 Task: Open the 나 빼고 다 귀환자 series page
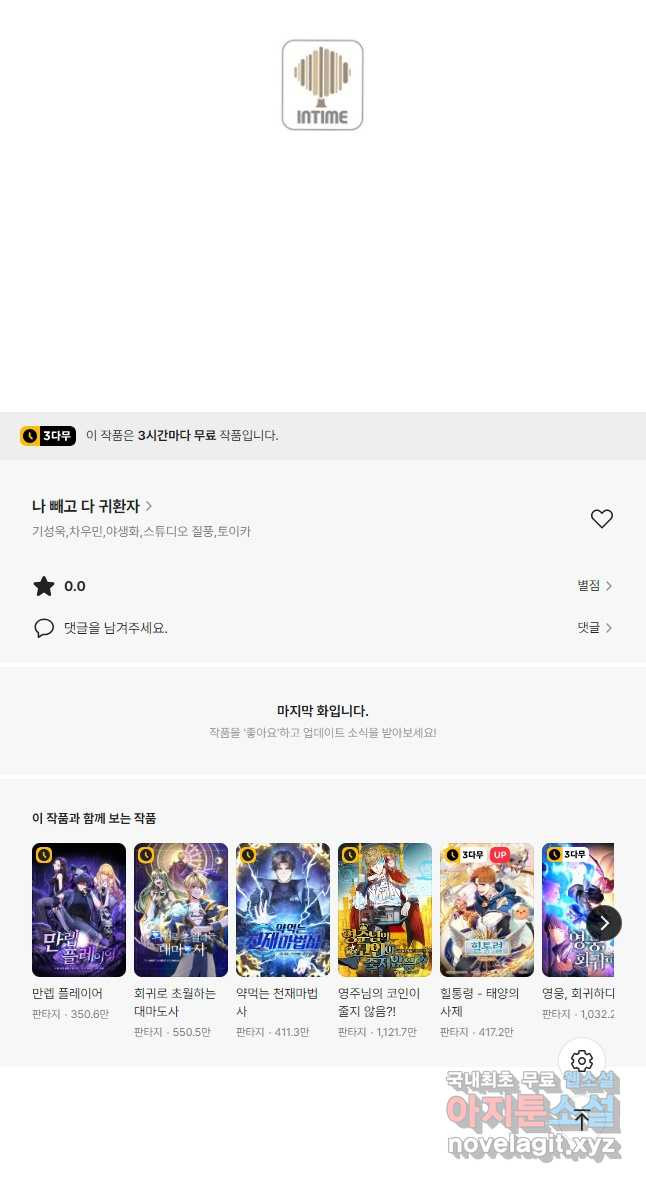click(x=92, y=506)
